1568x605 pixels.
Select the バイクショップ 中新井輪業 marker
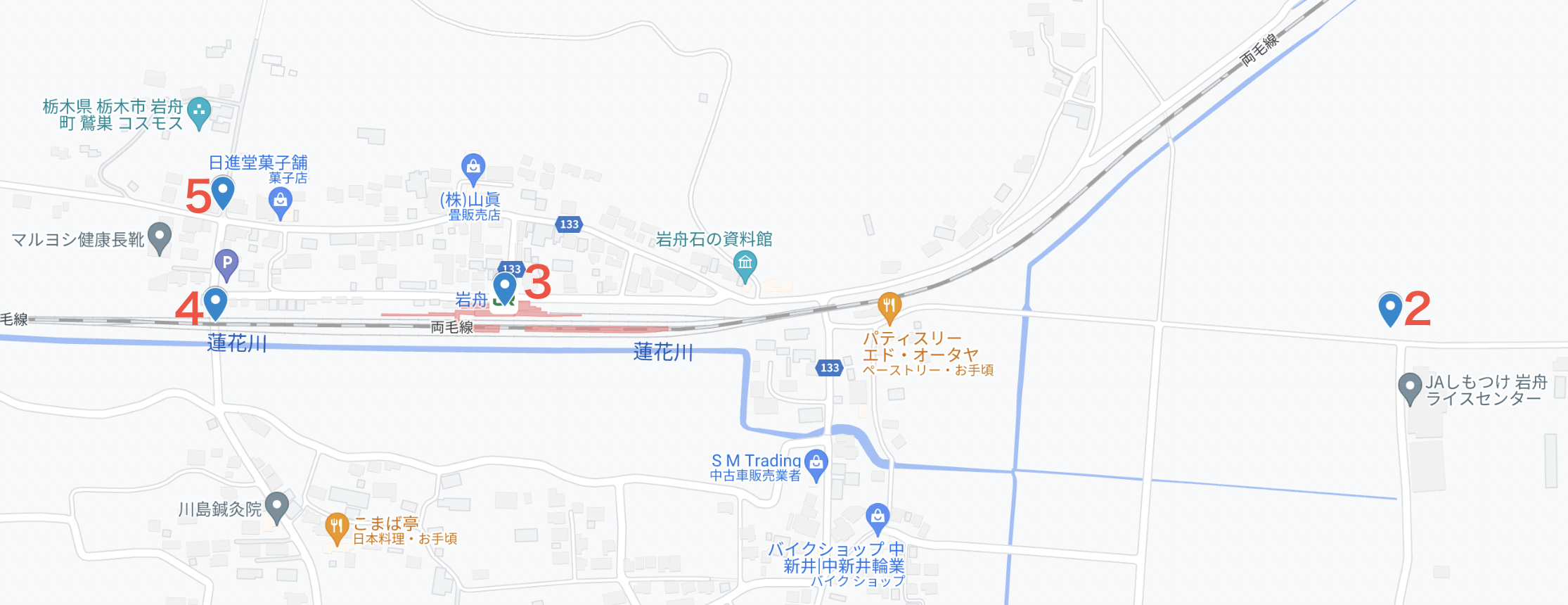(878, 518)
